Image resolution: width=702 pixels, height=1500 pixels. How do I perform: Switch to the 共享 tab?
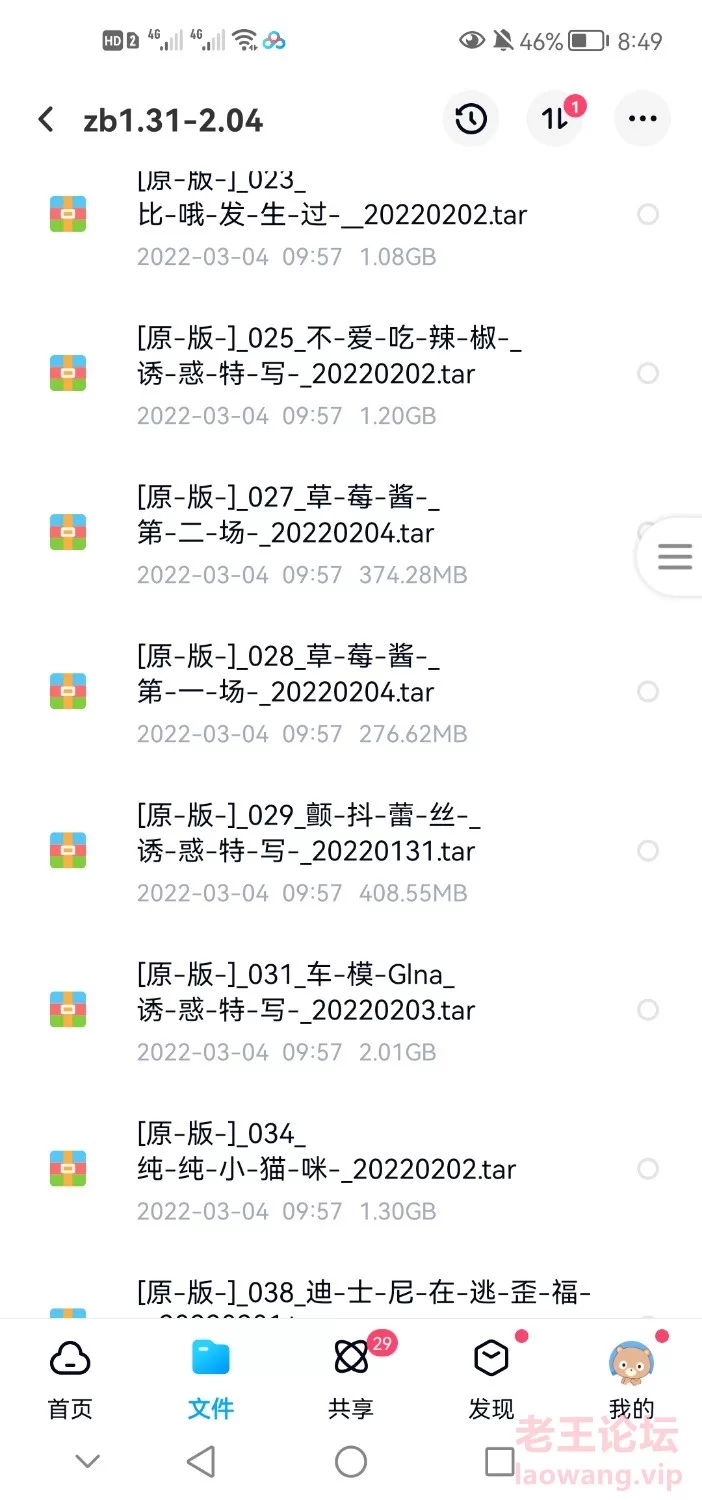pos(351,1380)
